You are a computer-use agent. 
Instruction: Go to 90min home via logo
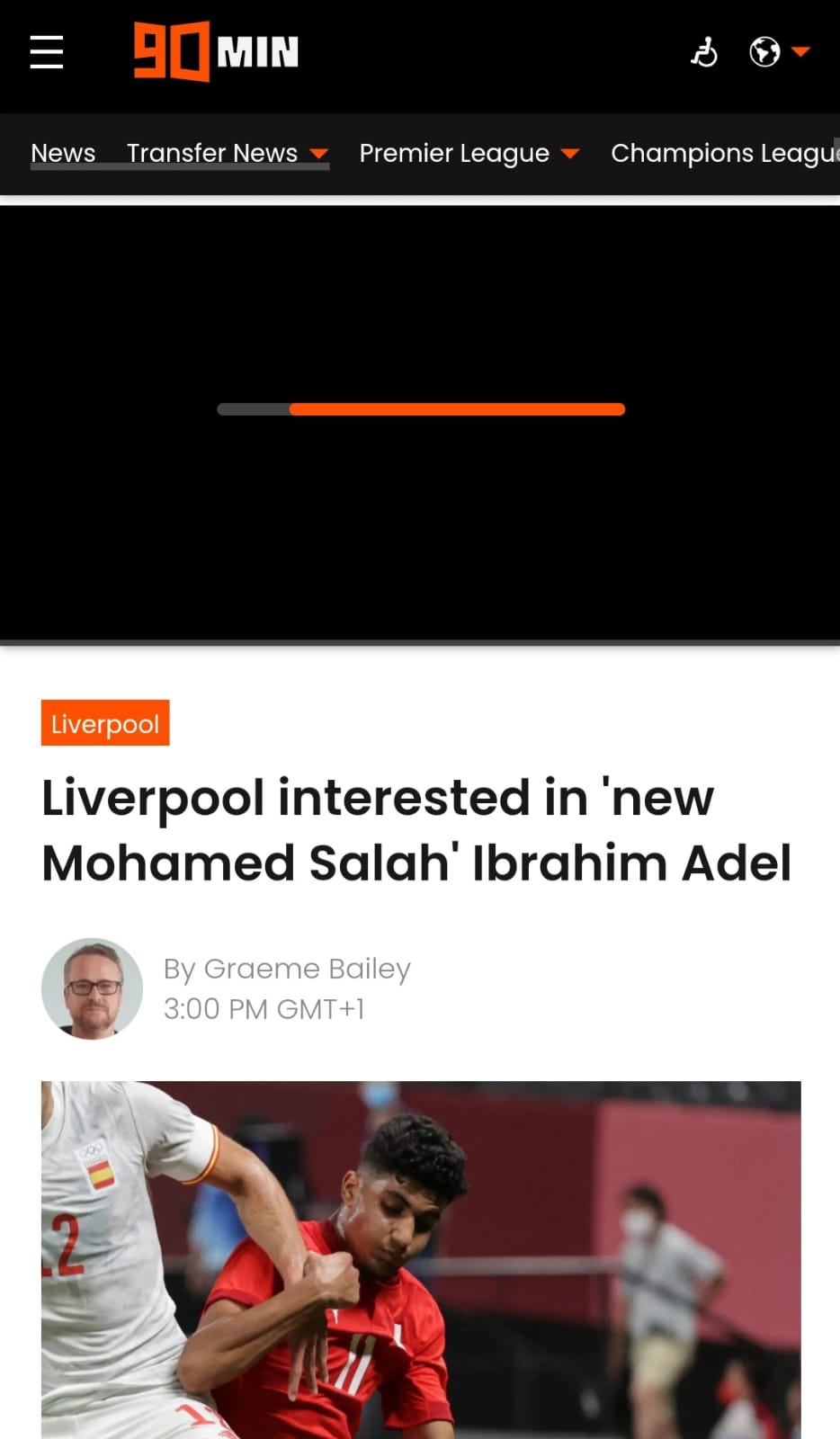coord(216,51)
